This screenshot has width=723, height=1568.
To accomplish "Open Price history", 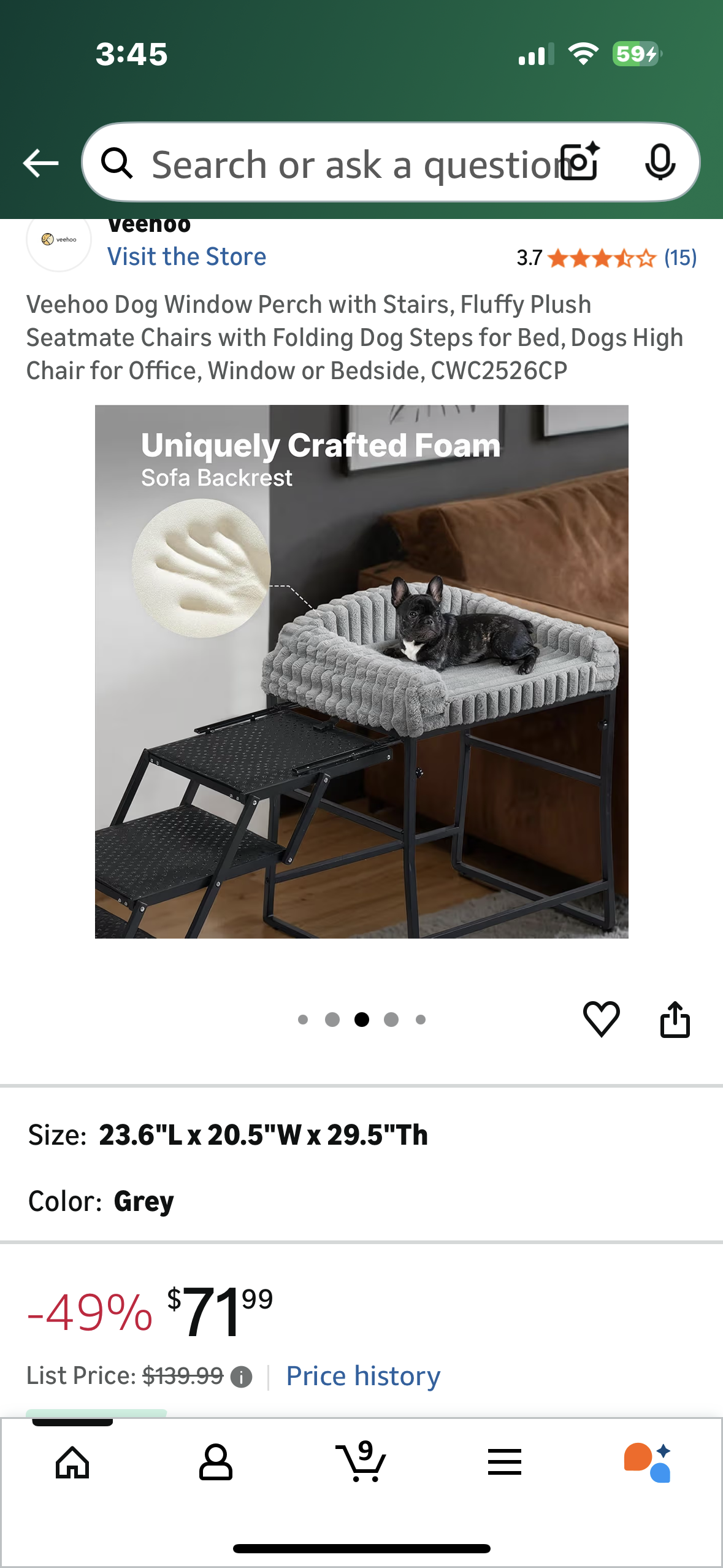I will 363,1376.
